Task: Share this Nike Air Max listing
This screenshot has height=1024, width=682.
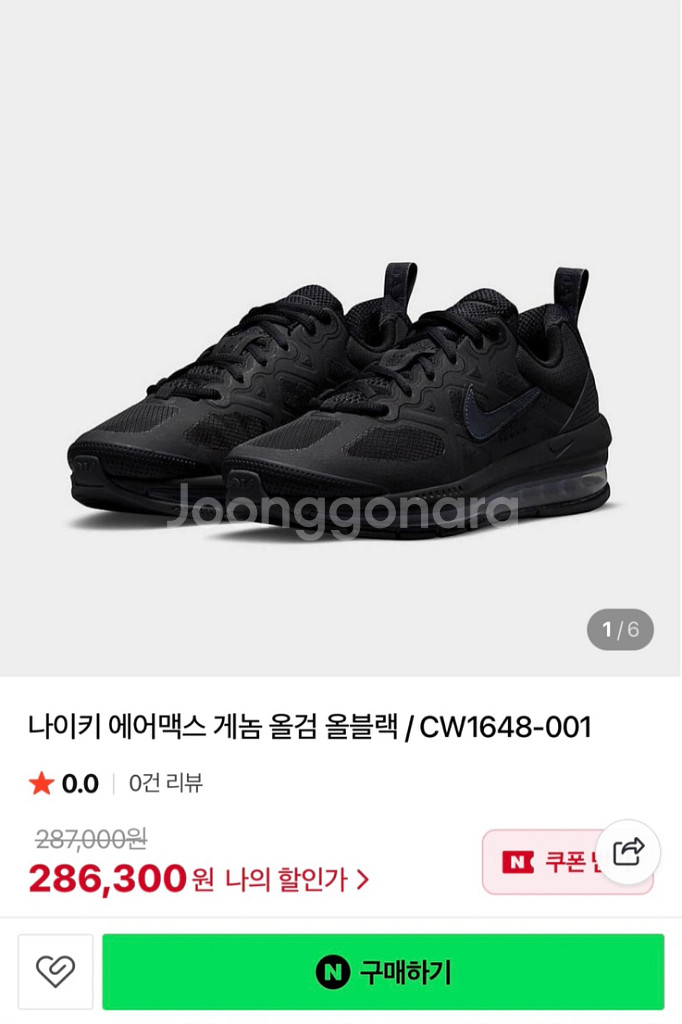Action: point(628,852)
